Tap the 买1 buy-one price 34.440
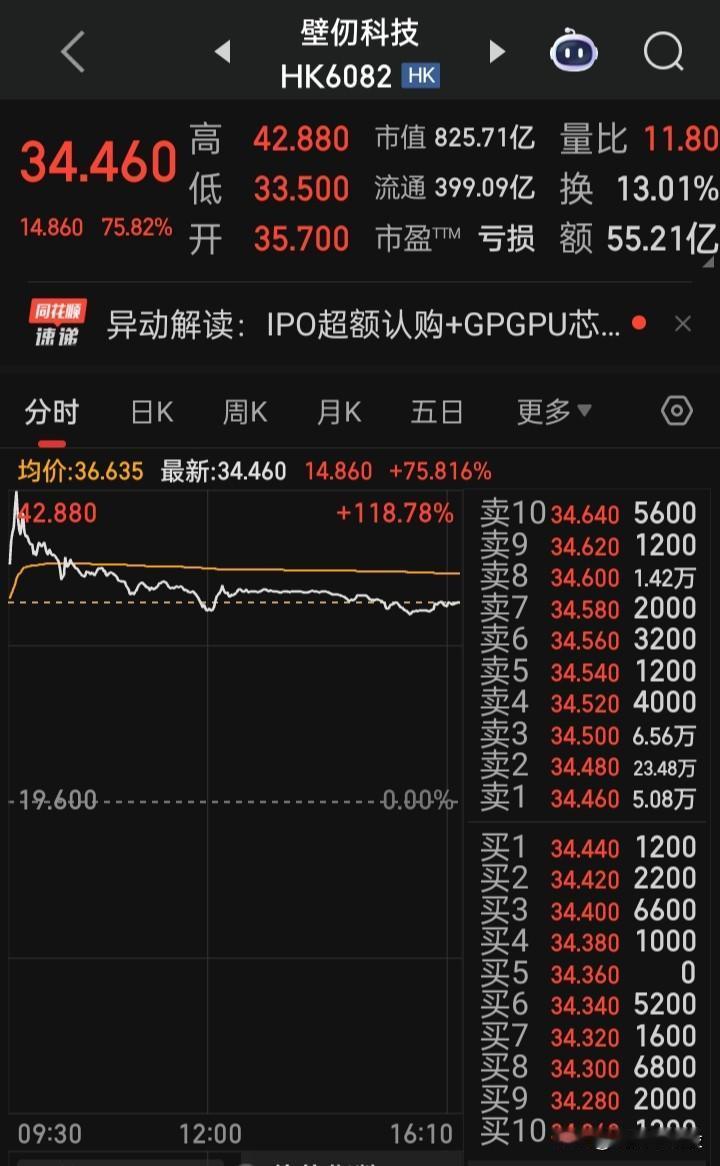Viewport: 720px width, 1166px height. point(585,848)
